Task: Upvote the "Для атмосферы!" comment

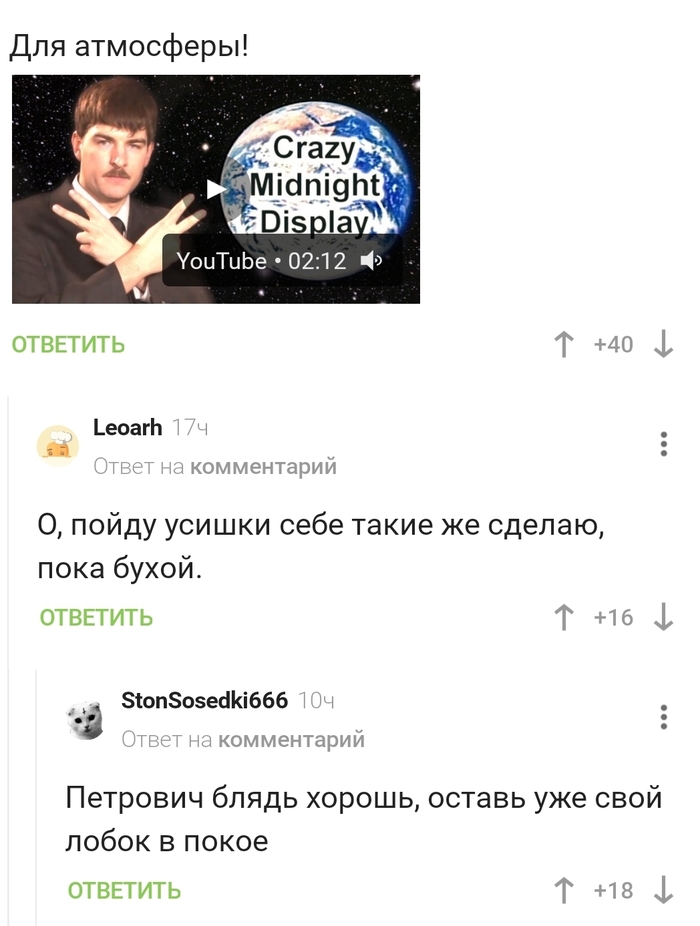Action: click(x=564, y=345)
